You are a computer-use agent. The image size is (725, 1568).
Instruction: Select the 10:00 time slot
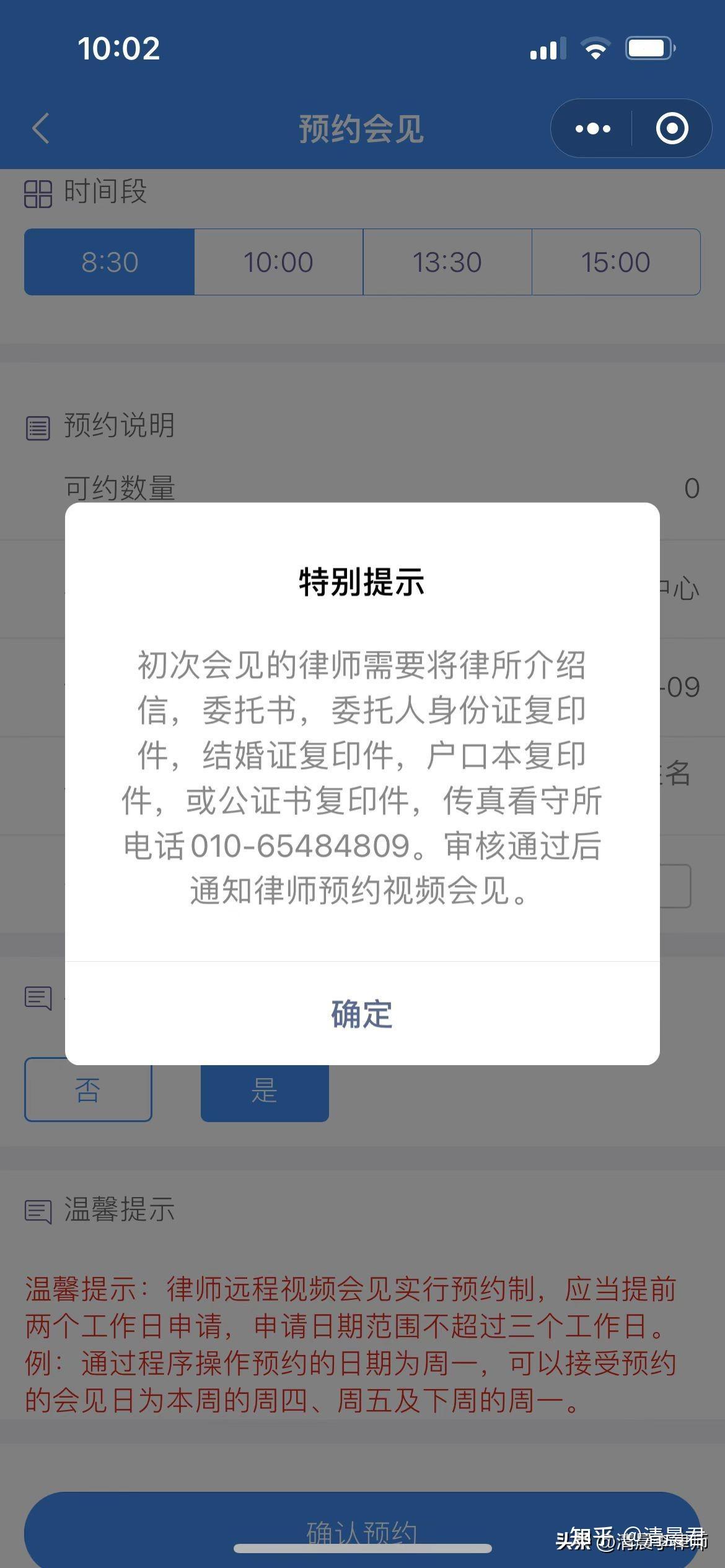[x=278, y=262]
